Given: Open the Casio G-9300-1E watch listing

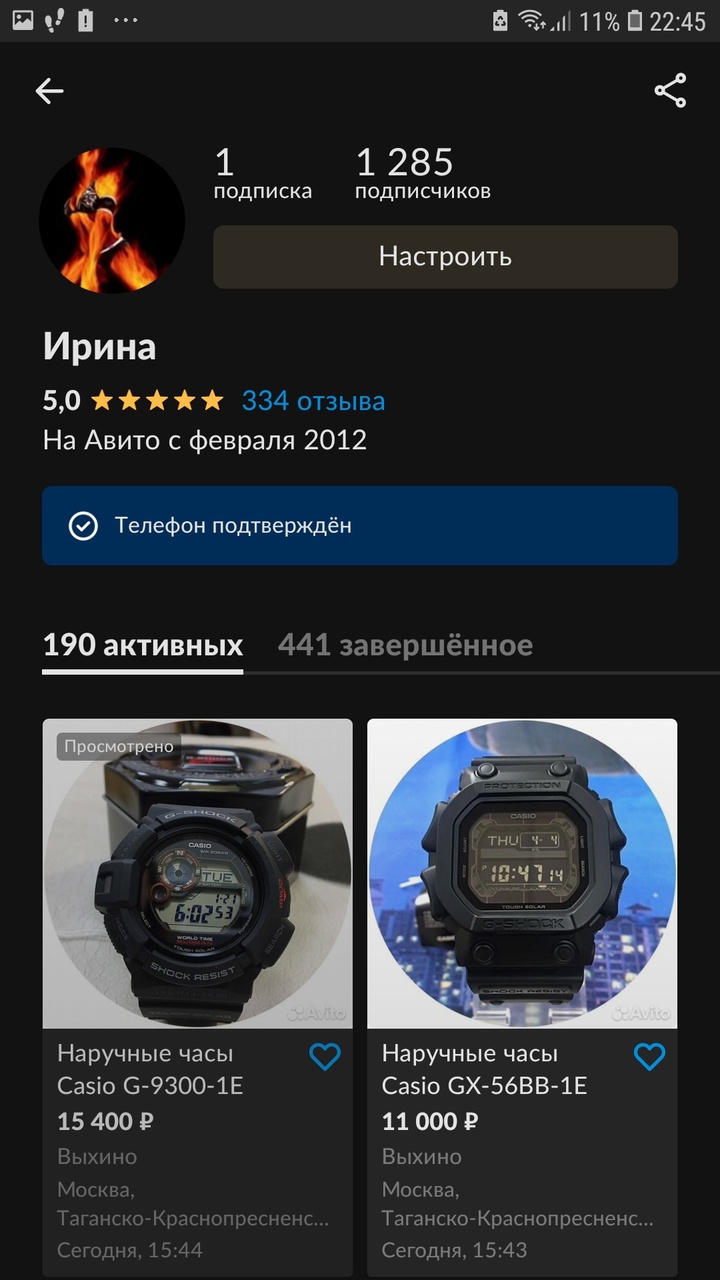Looking at the screenshot, I should (x=197, y=874).
